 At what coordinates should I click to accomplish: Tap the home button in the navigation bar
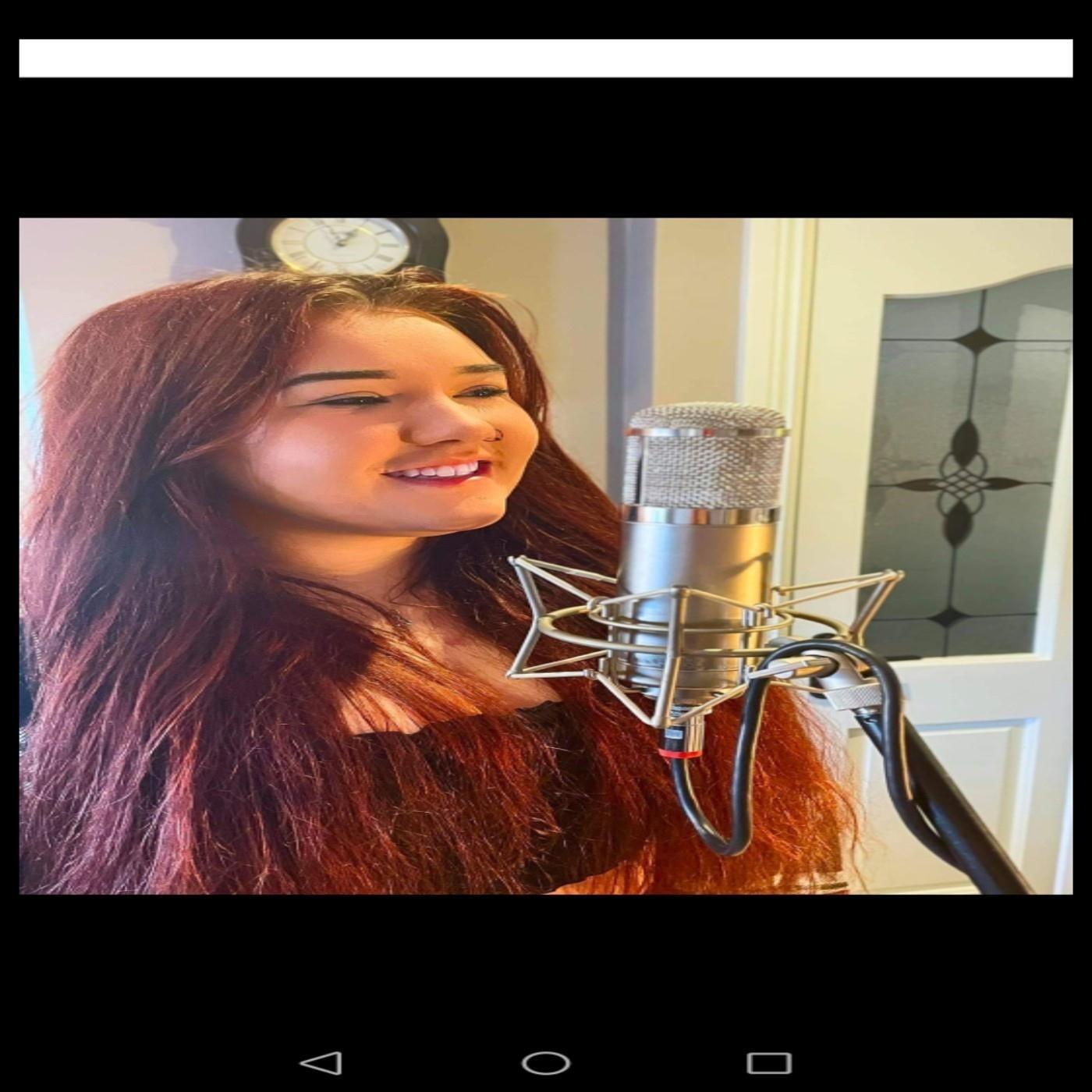pyautogui.click(x=545, y=1062)
